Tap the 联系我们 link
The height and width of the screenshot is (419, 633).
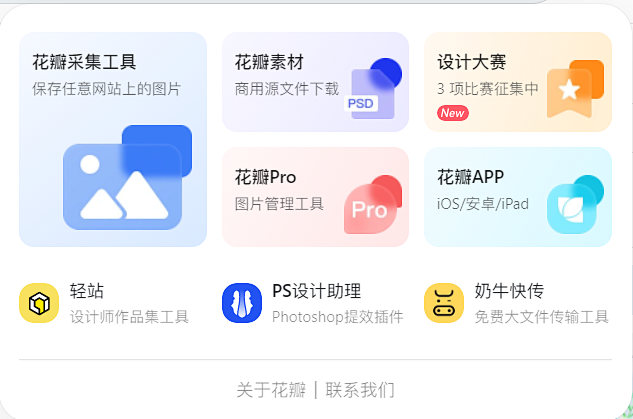(360, 389)
